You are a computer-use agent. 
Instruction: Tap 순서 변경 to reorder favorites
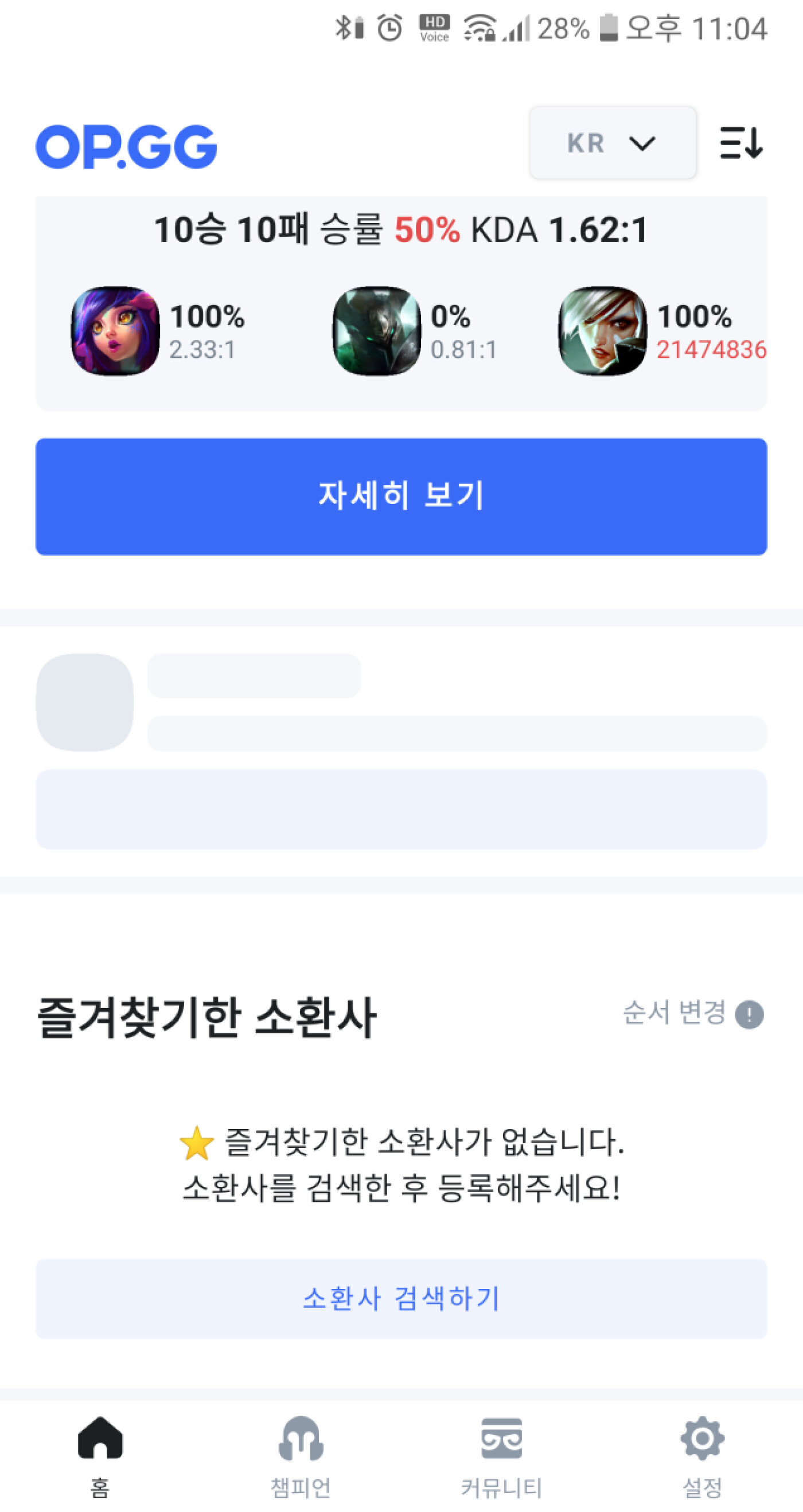click(x=674, y=1013)
